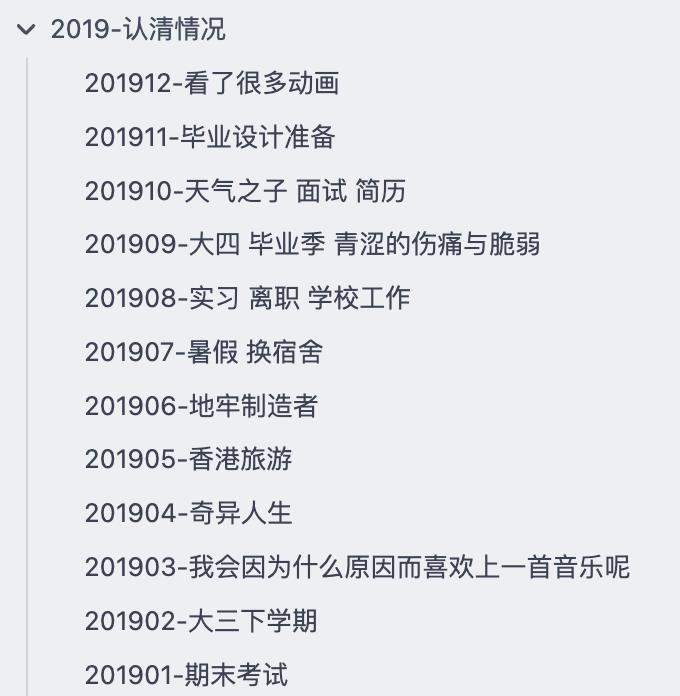Open 201909-大四 毕业季 note

coord(312,244)
